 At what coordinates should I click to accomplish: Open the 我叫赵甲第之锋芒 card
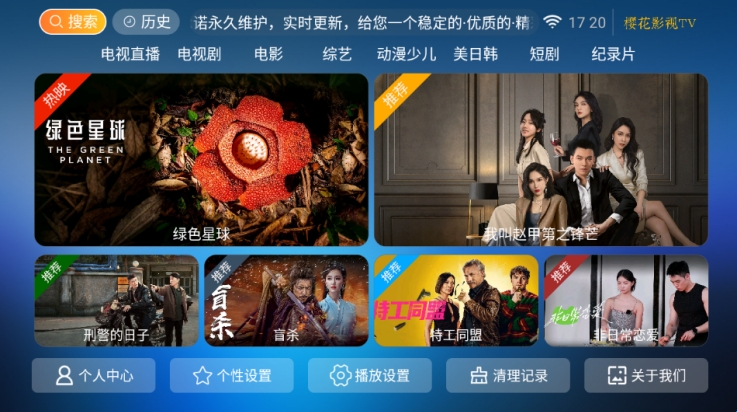coord(541,160)
